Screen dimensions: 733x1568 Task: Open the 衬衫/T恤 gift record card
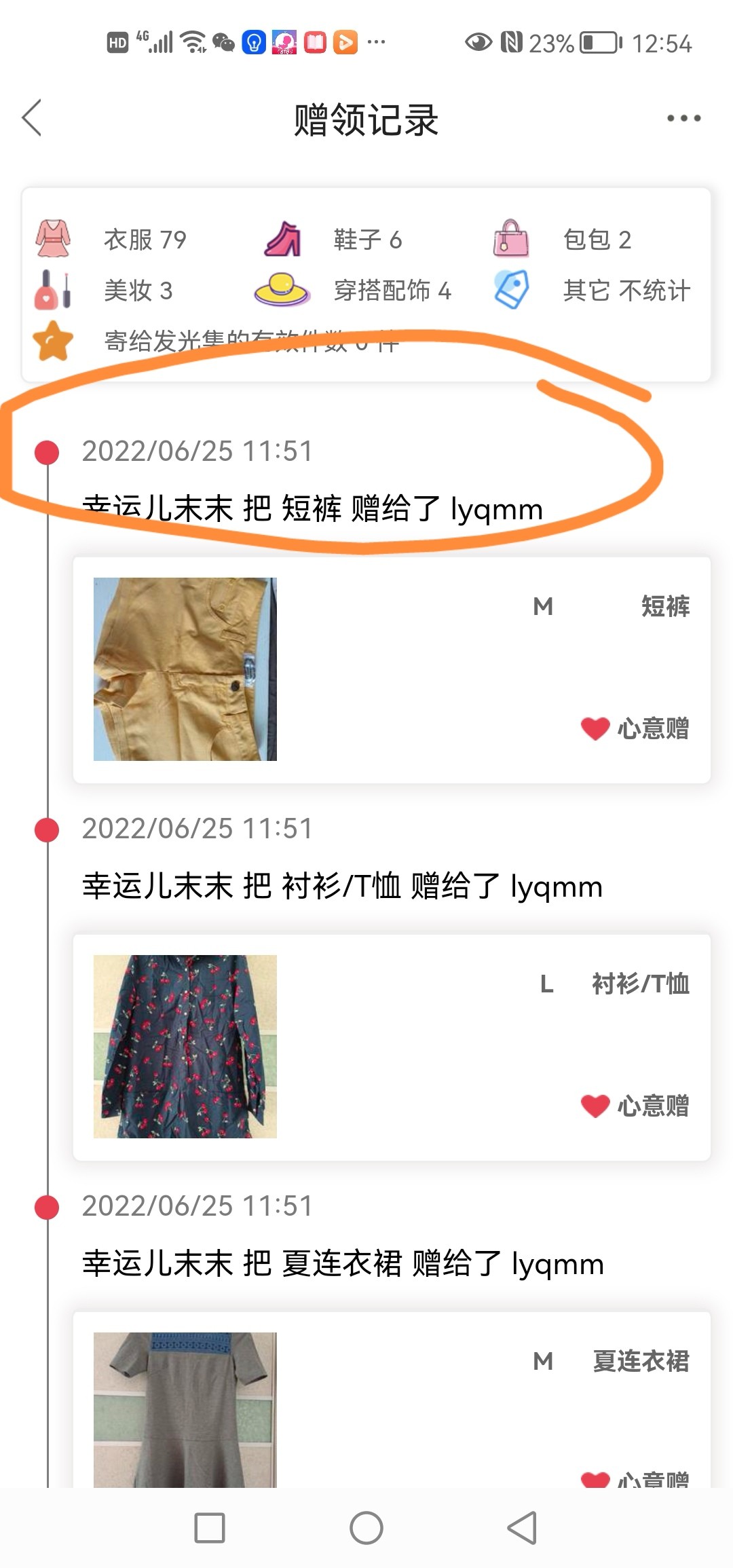coord(392,1047)
